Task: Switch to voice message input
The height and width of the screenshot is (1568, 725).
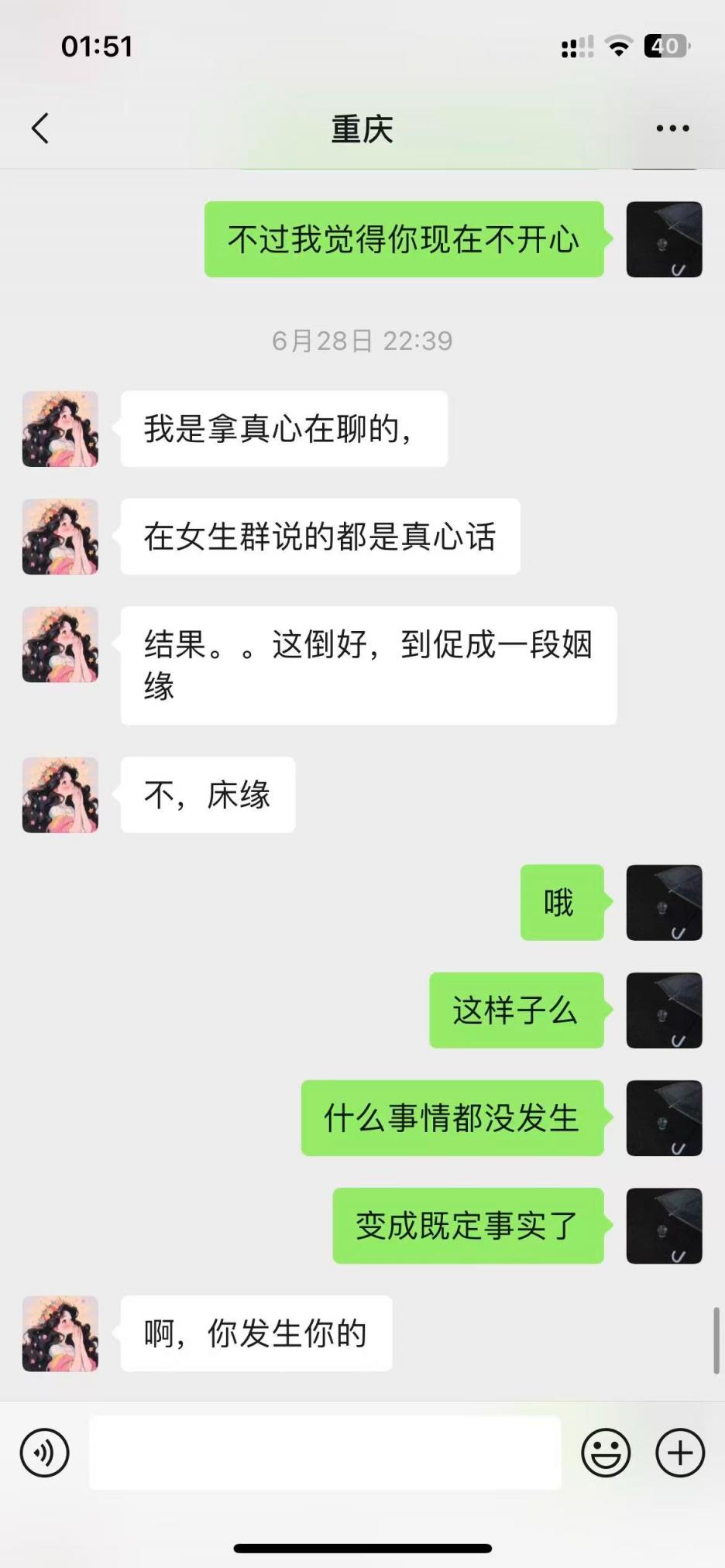Action: pyautogui.click(x=45, y=1453)
